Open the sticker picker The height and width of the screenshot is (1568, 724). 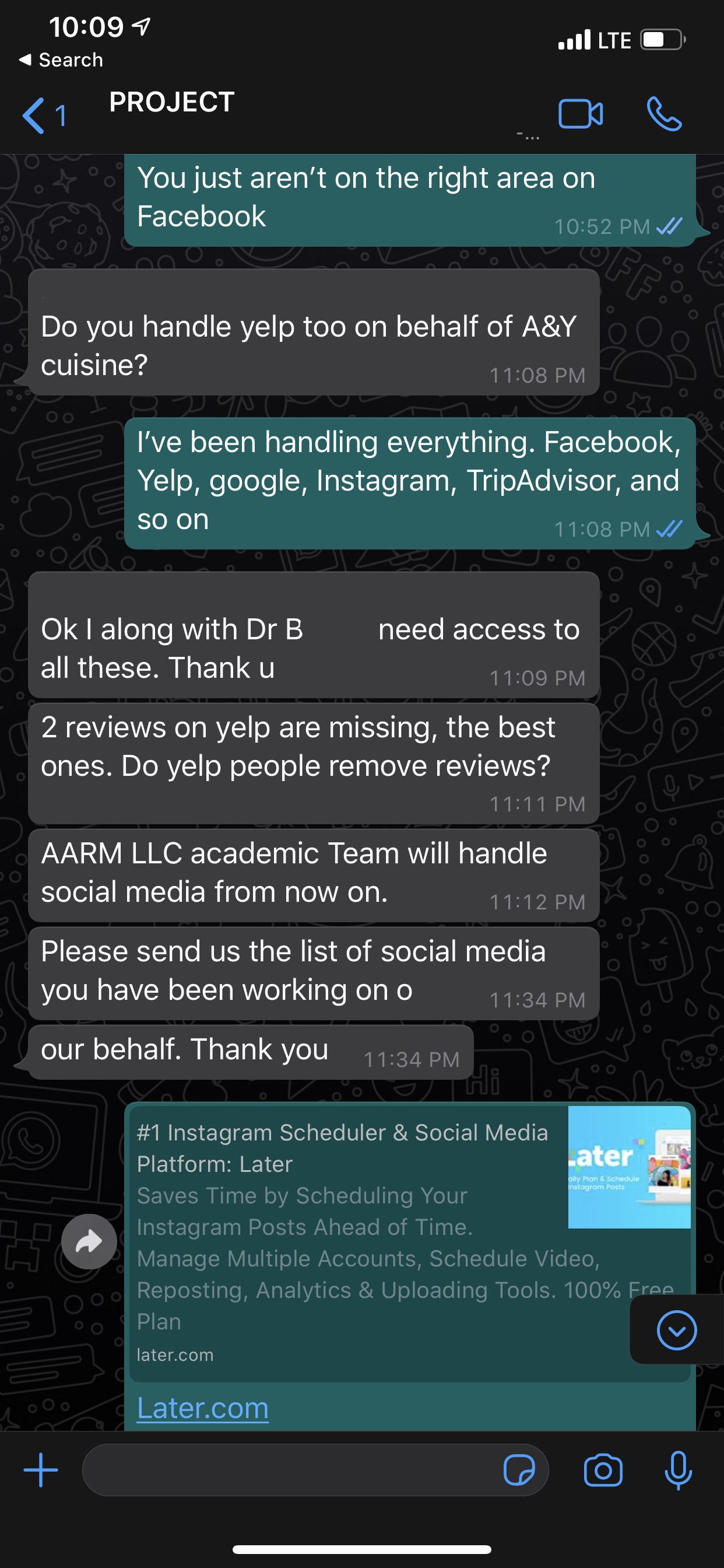[519, 1470]
